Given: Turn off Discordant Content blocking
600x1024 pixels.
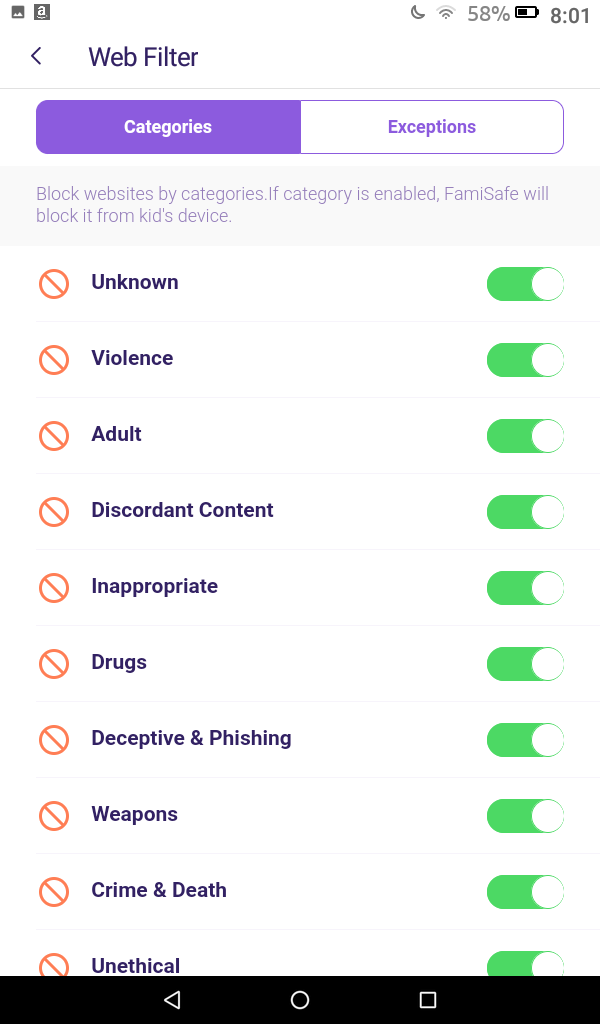Looking at the screenshot, I should 525,512.
